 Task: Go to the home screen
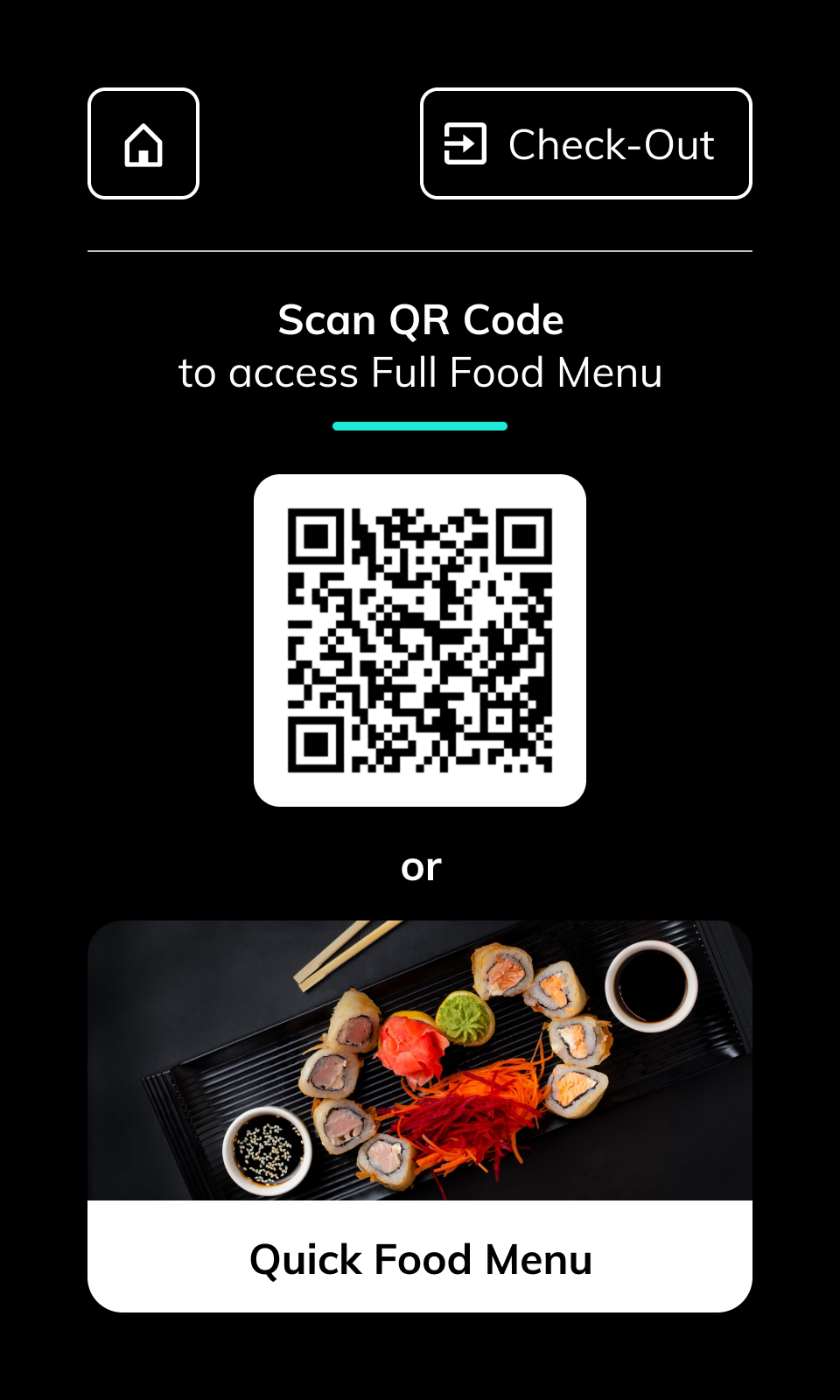143,143
